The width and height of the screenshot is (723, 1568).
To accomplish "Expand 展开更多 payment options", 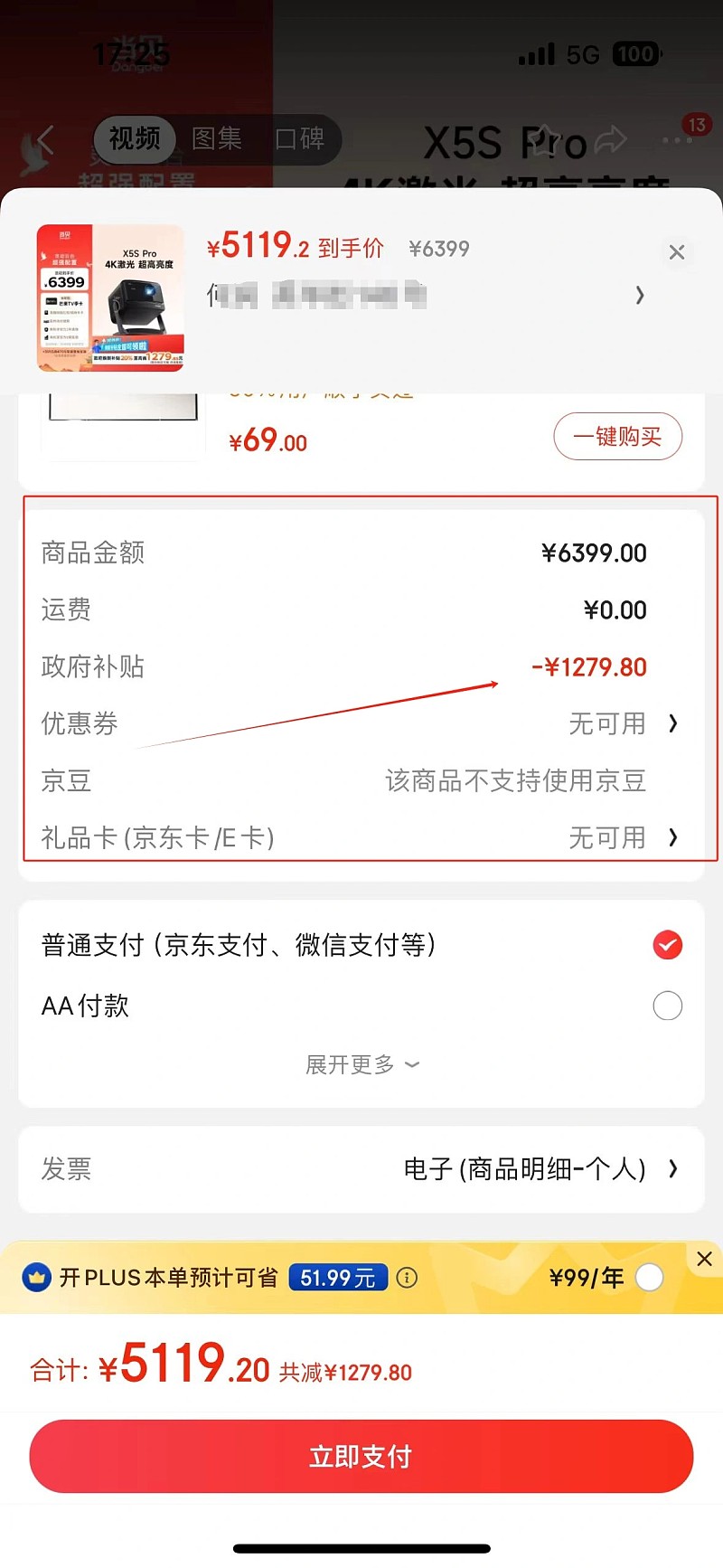I will coord(361,1064).
